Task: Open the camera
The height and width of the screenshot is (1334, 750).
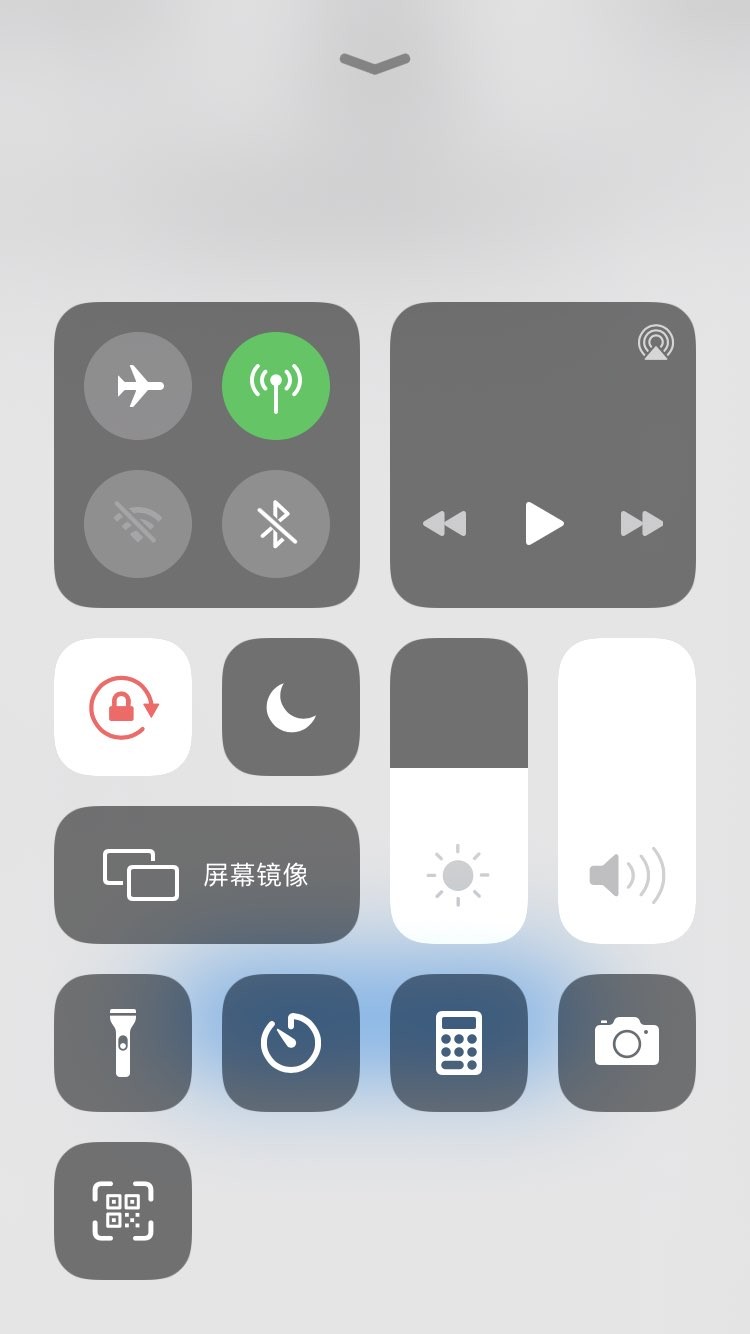Action: point(627,1043)
